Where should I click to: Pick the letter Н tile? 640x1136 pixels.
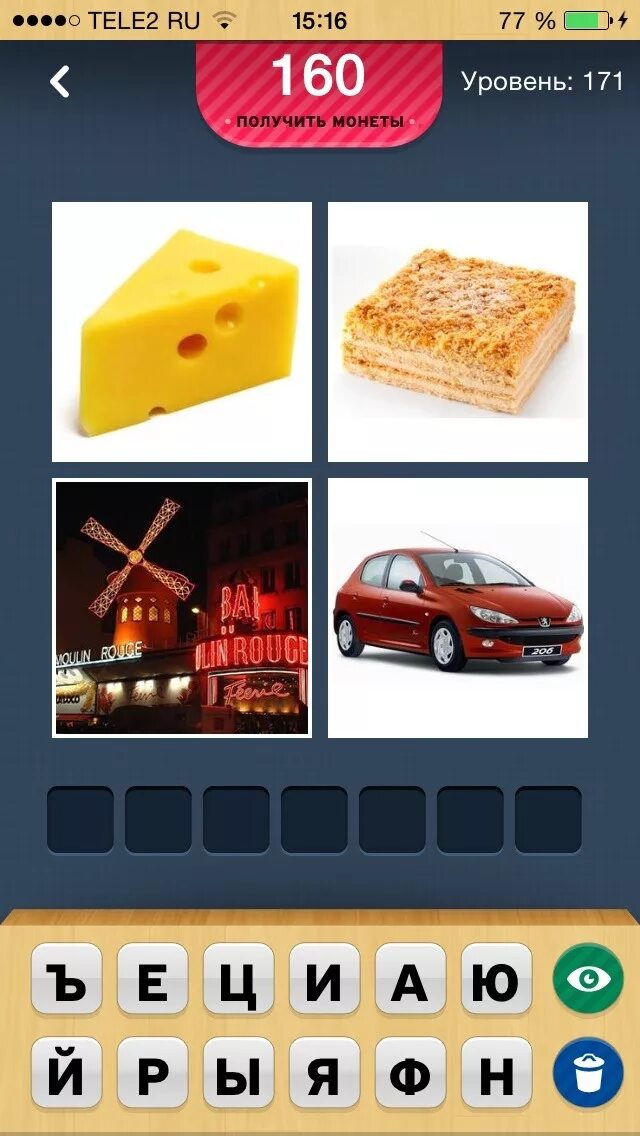pyautogui.click(x=496, y=1073)
